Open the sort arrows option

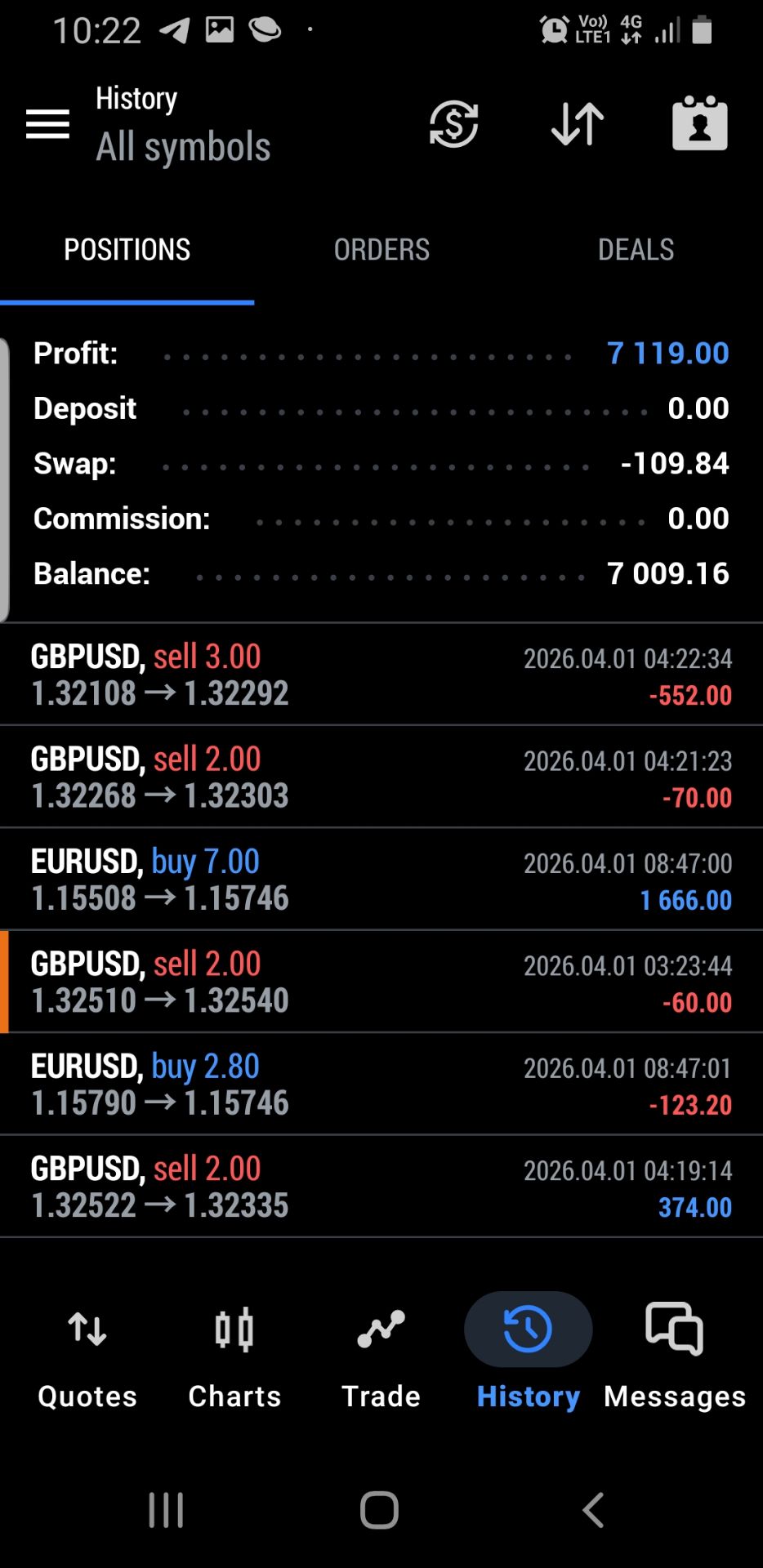pyautogui.click(x=578, y=124)
